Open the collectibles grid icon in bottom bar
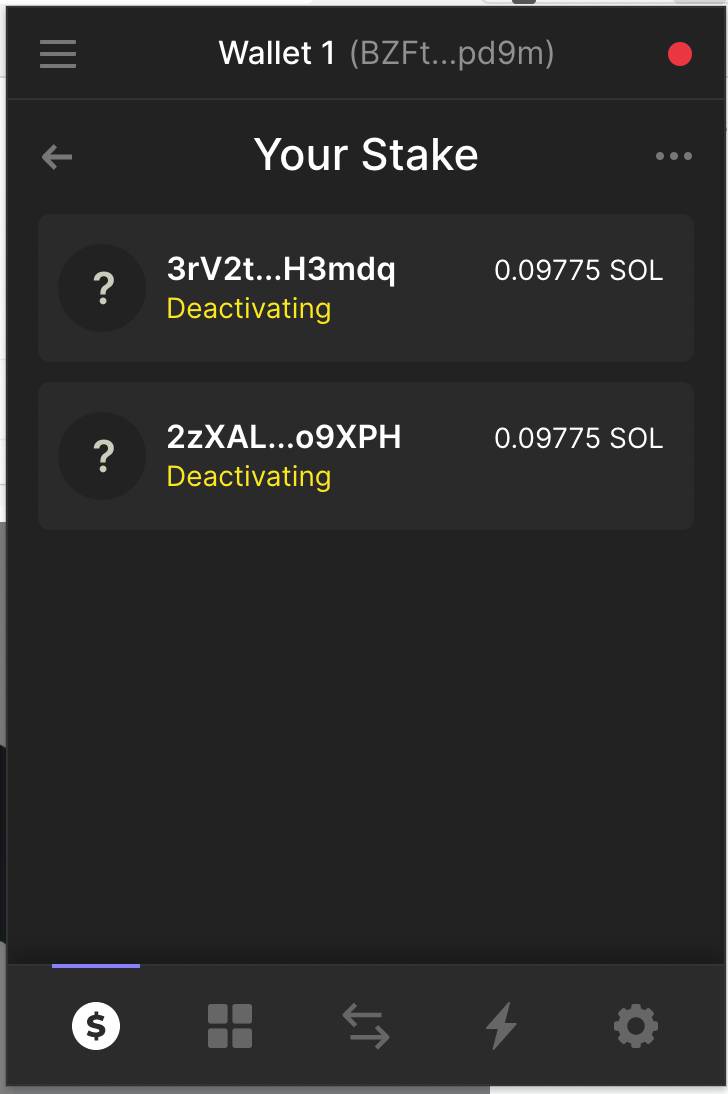 pos(230,1024)
